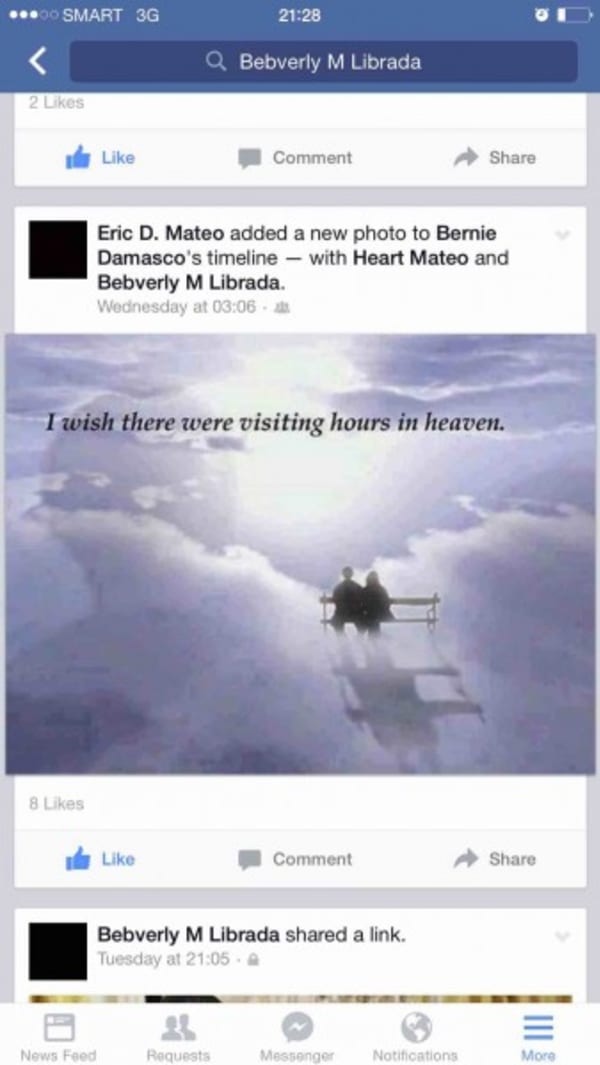Share the post with 2 Likes

point(496,158)
